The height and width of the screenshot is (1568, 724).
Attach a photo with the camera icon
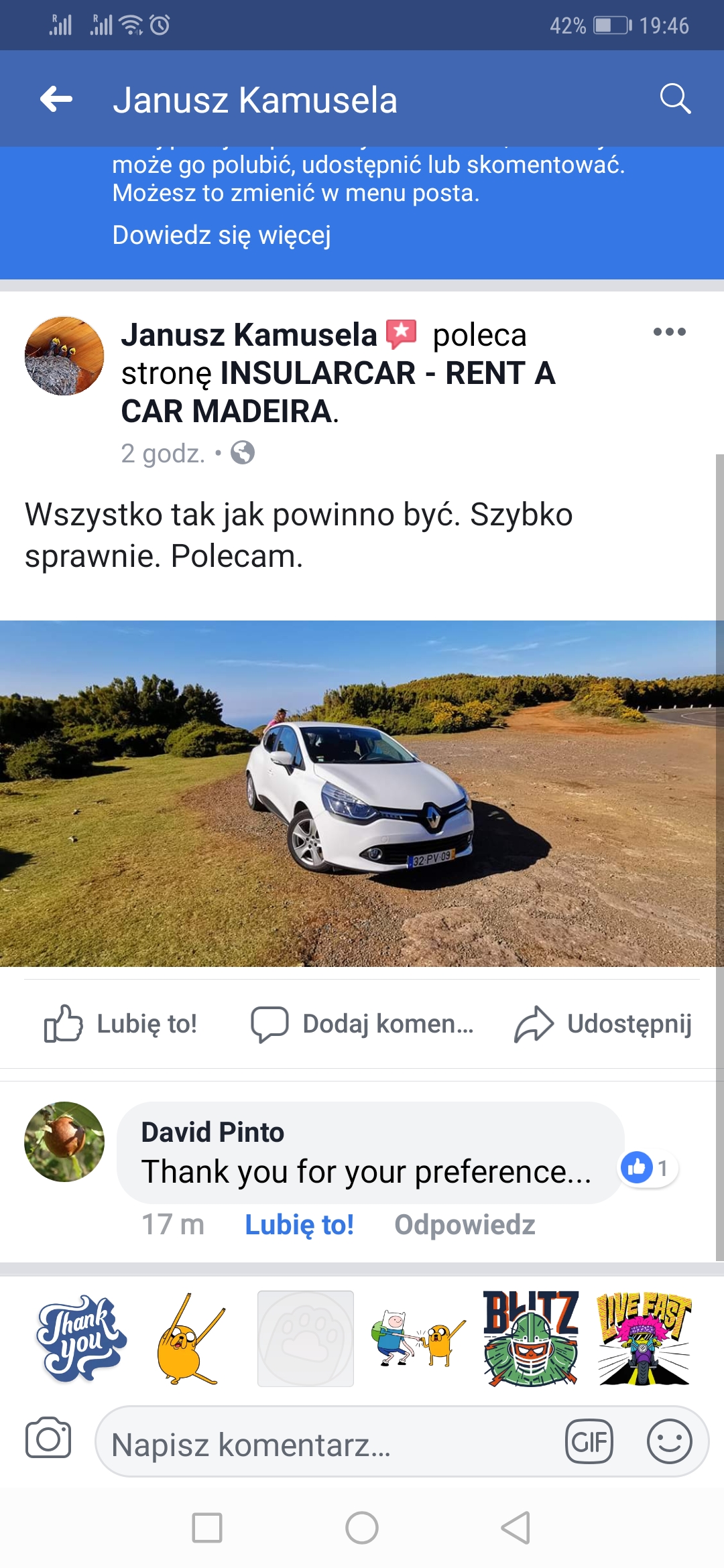click(x=48, y=1438)
